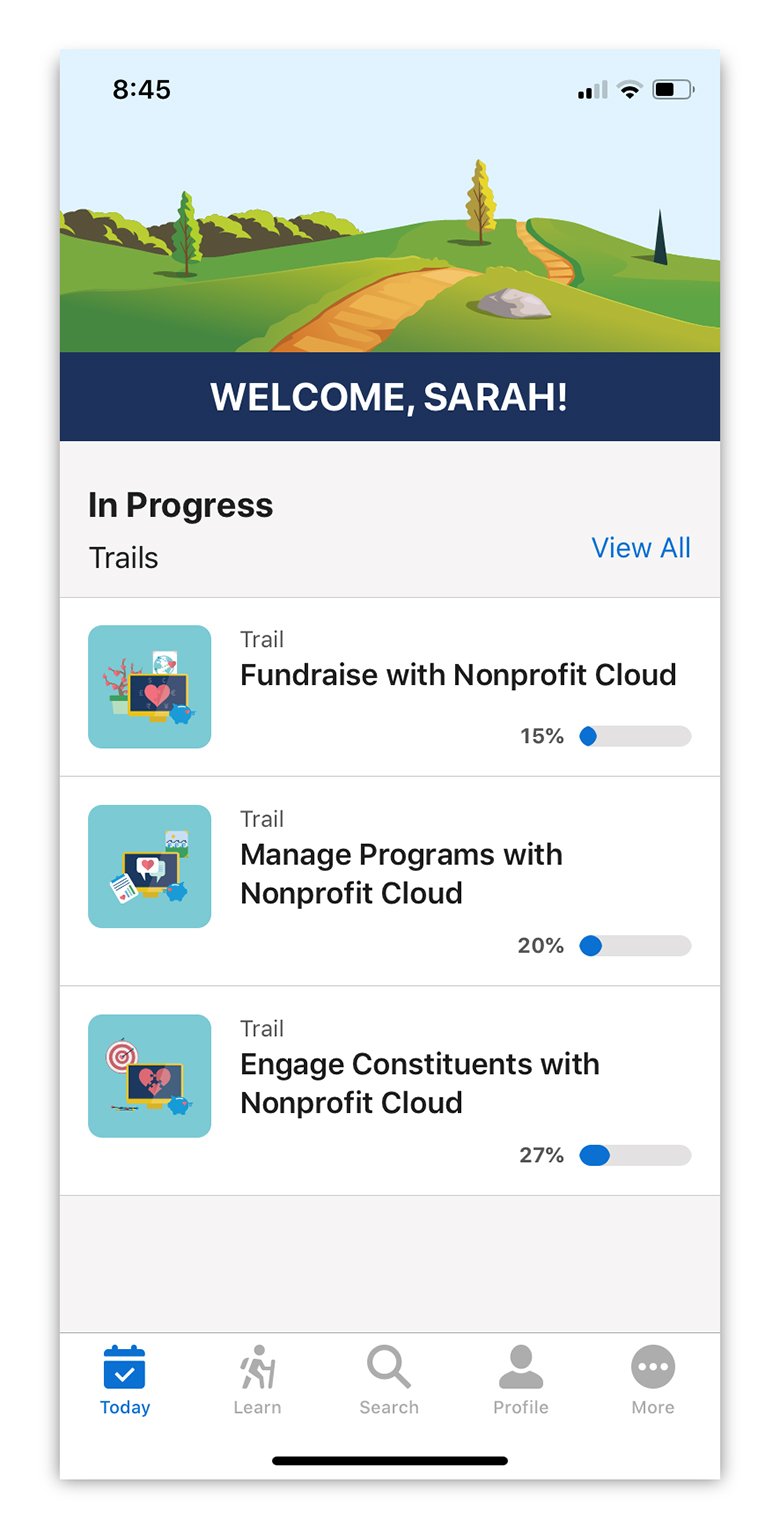
Task: Tap the Fundraise with Nonprofit Cloud trail badge
Action: 148,686
